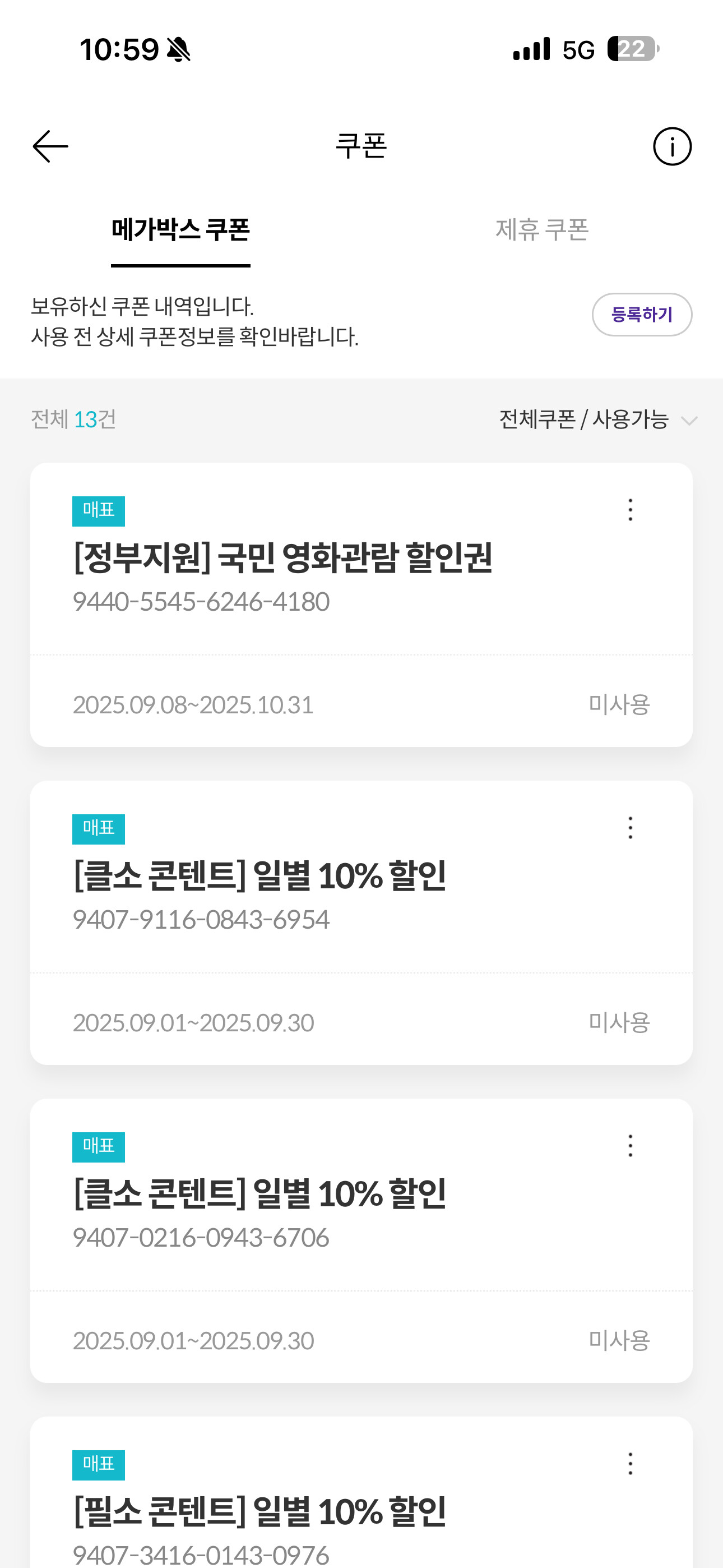Open the coupon info icon
The width and height of the screenshot is (723, 1568).
[672, 147]
